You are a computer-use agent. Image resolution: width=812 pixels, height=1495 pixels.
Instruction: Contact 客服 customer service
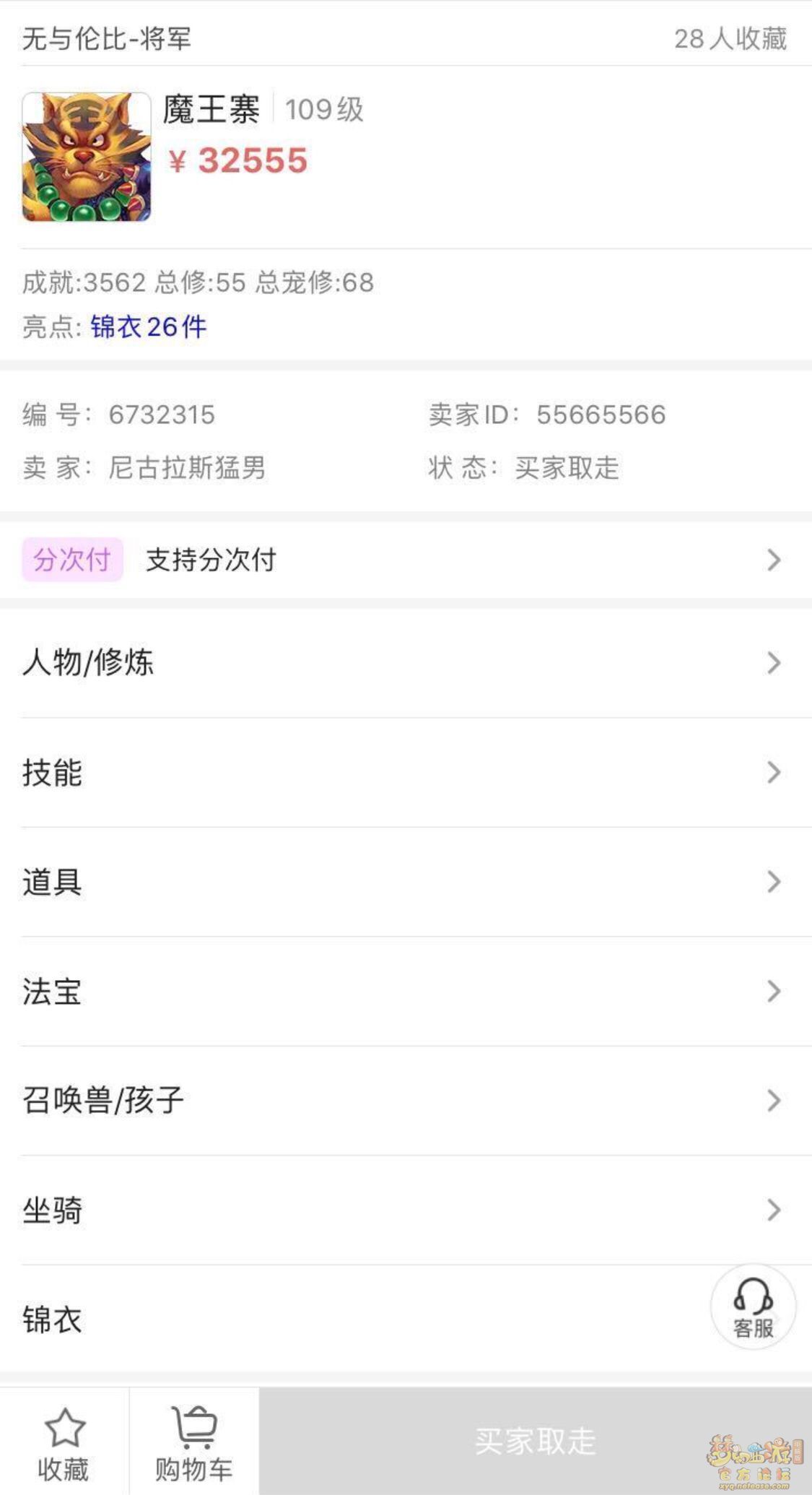(753, 1306)
